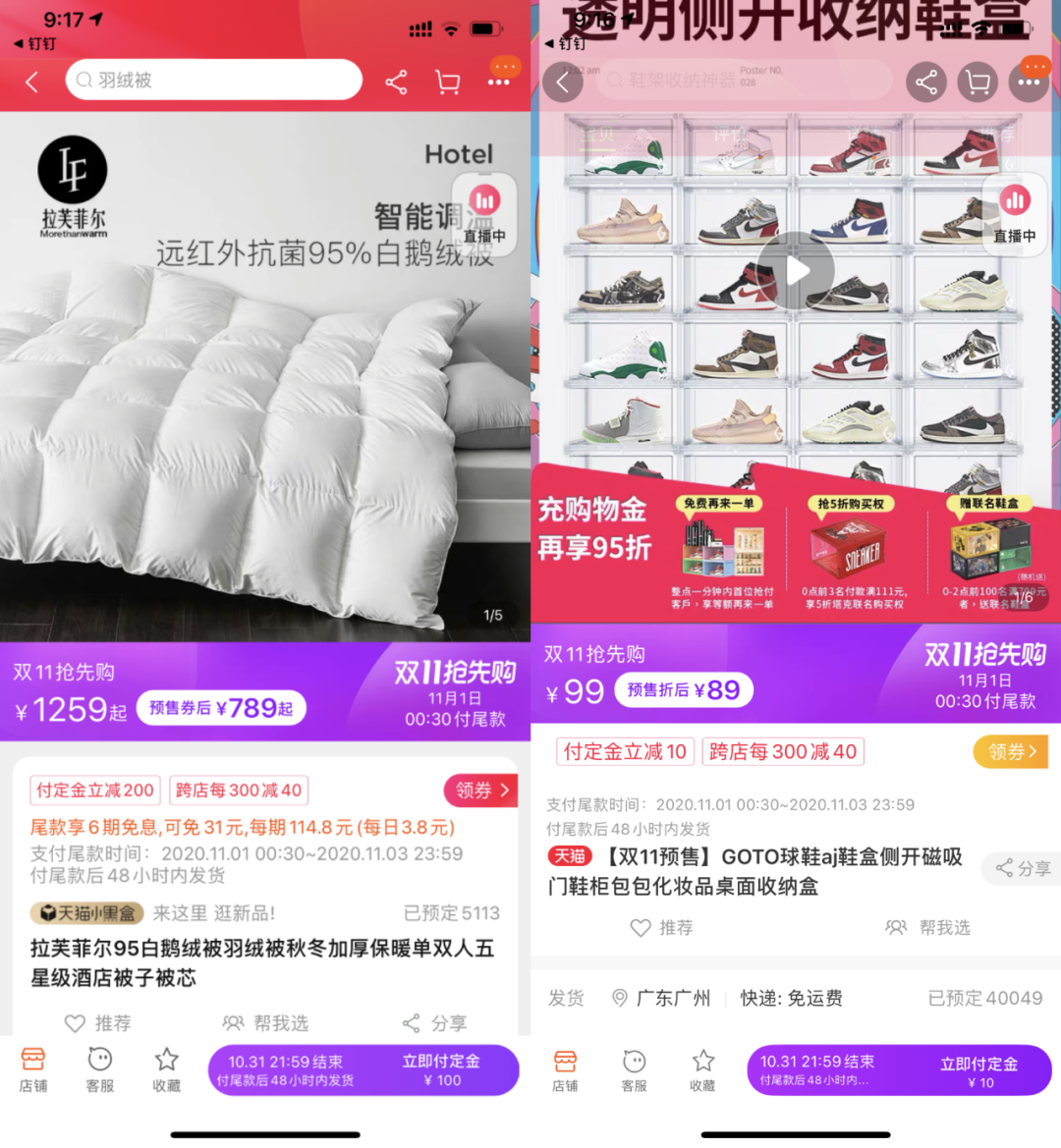Select the 店铺 shop icon in bottom bar

coord(33,1068)
